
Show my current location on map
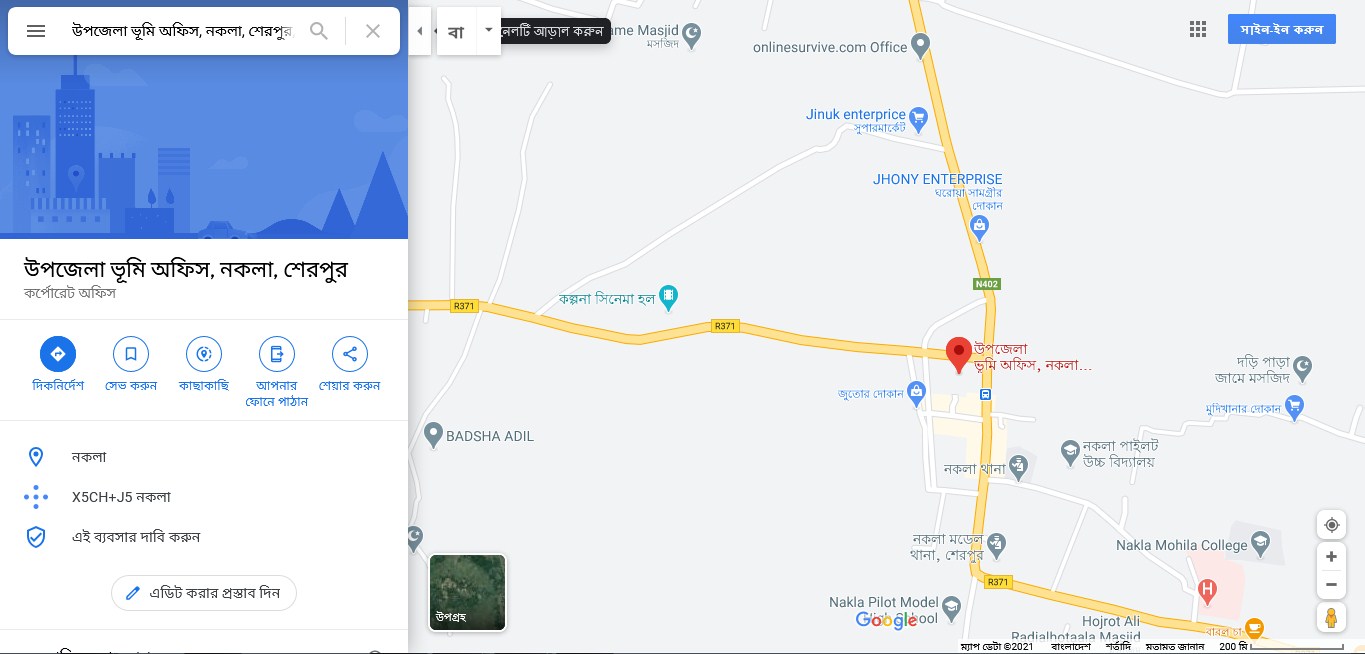tap(1331, 525)
